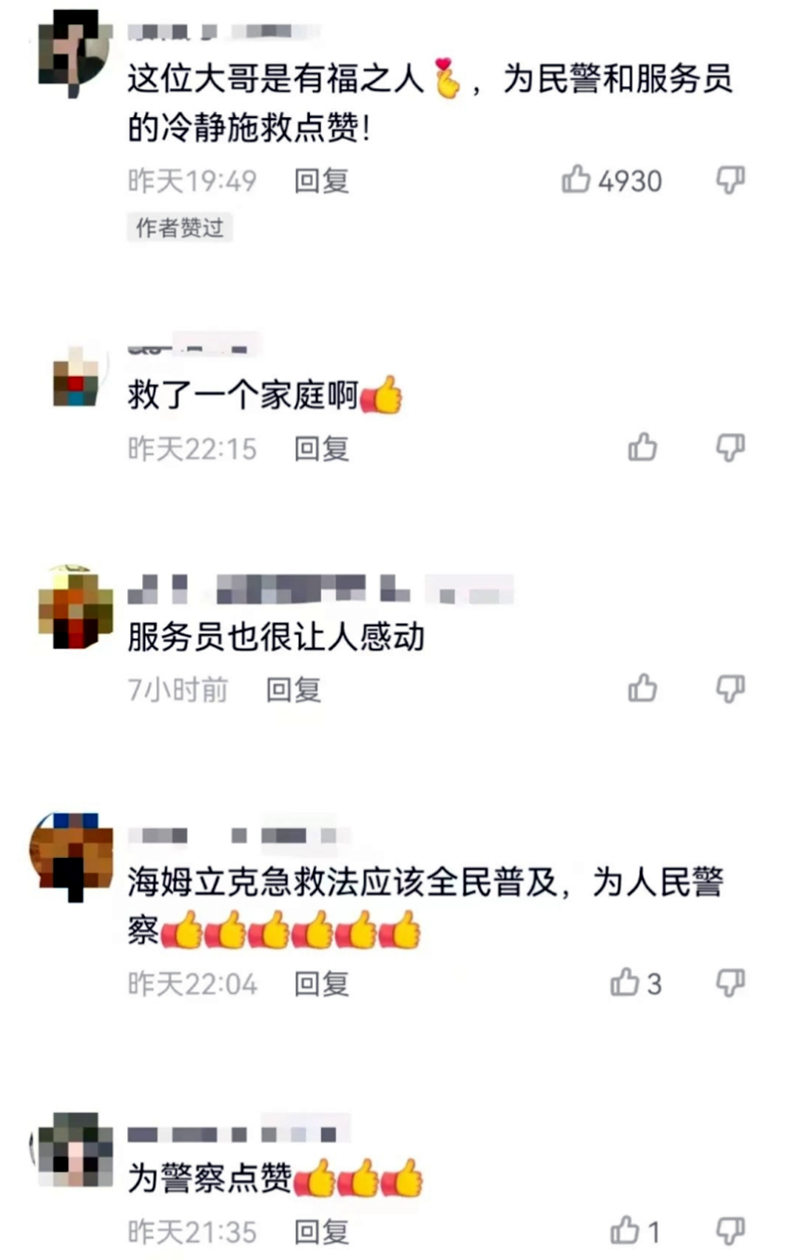
Task: Dislike the comment about 这位大哥是有福之人
Action: tap(731, 181)
